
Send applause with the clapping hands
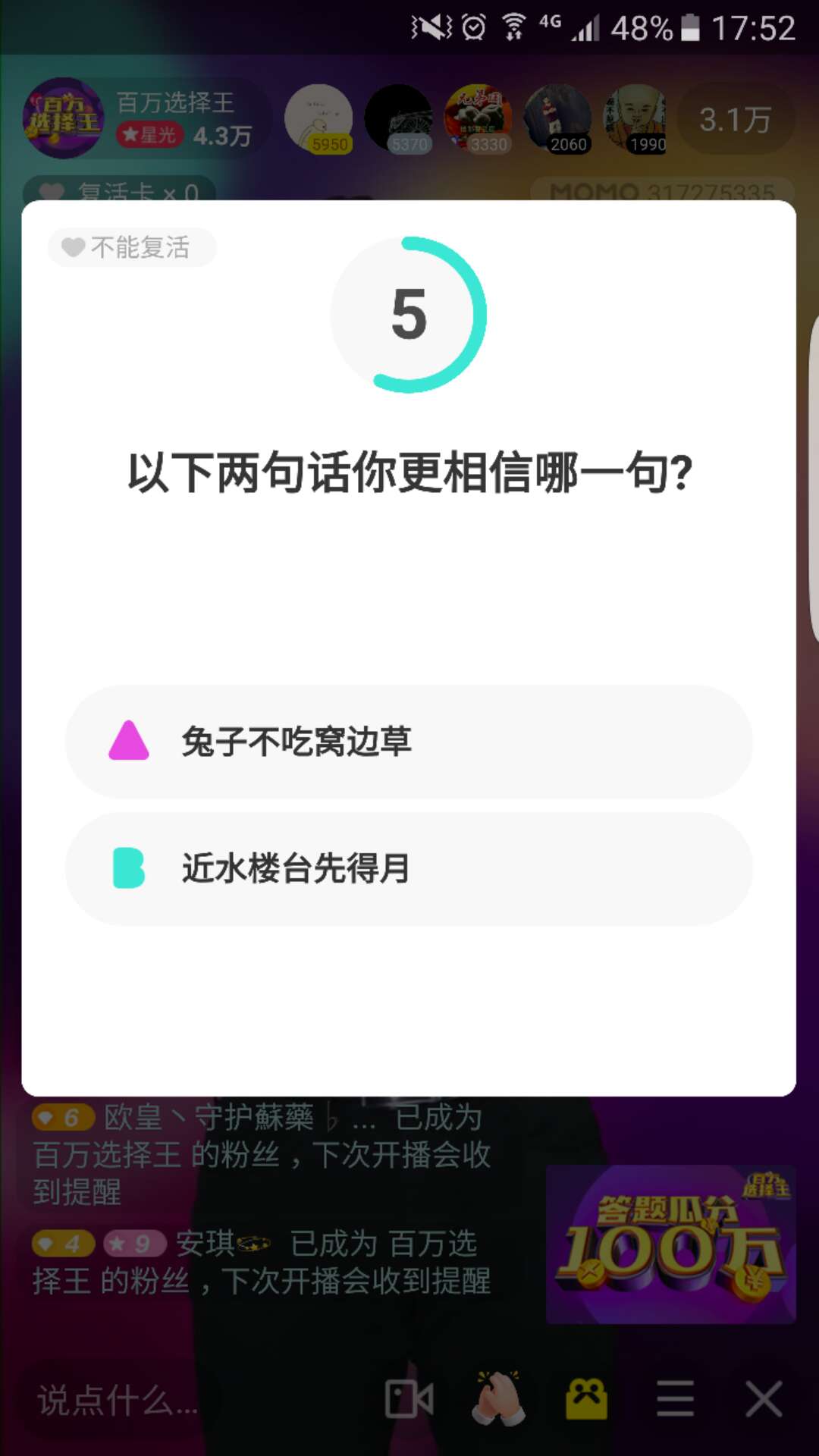497,1398
